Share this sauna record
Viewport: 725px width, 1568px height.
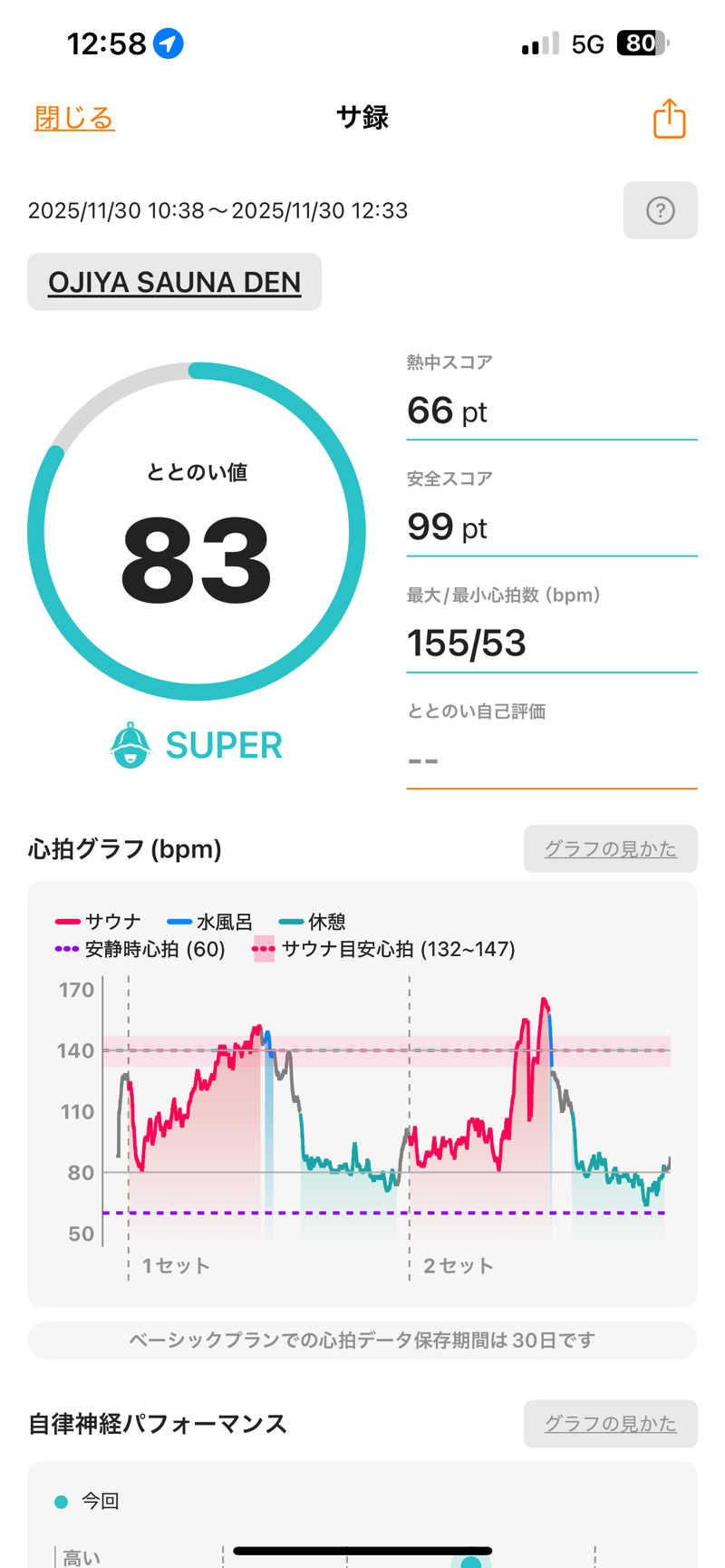coord(669,119)
